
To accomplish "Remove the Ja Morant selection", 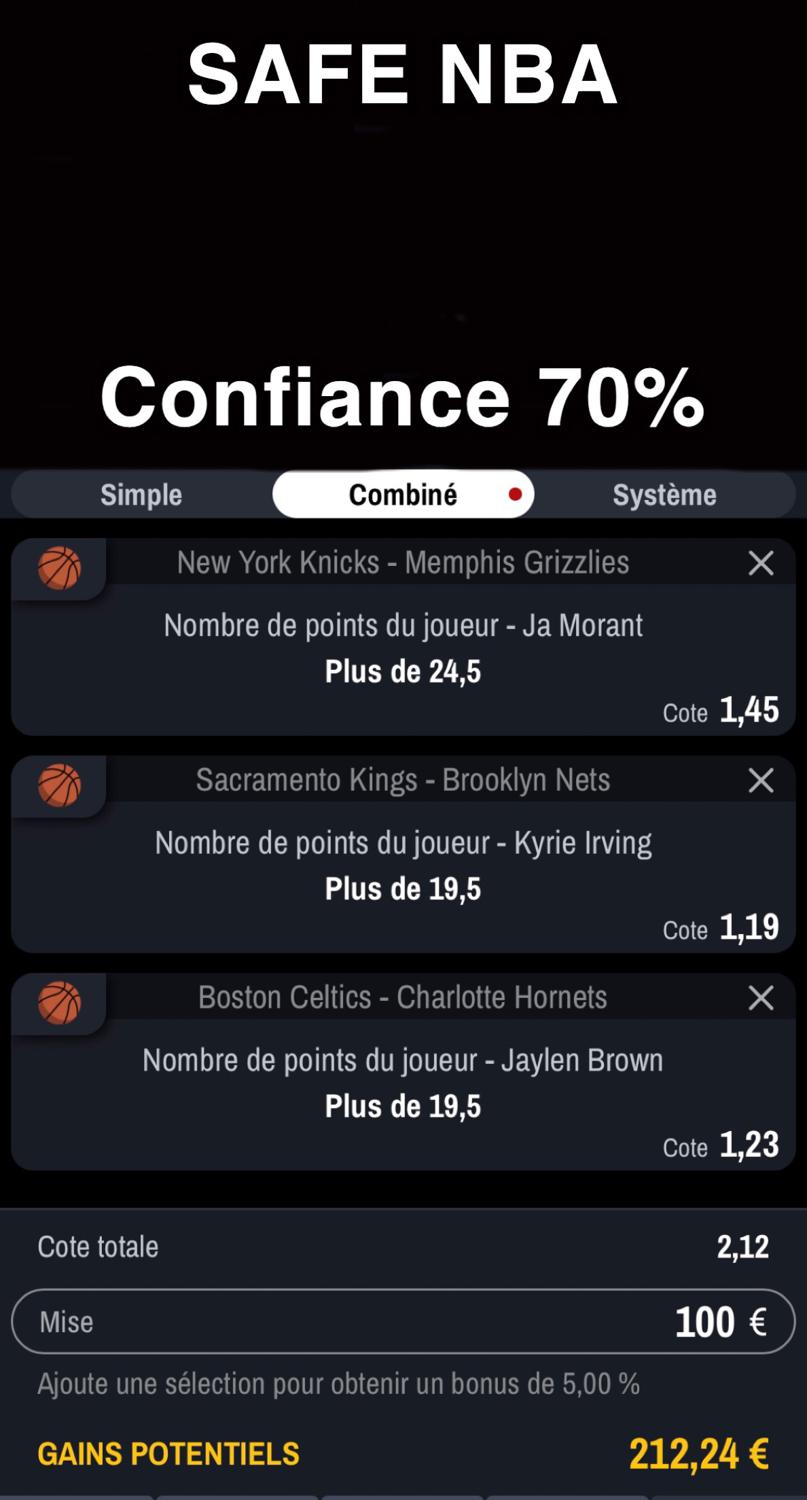I will click(761, 564).
